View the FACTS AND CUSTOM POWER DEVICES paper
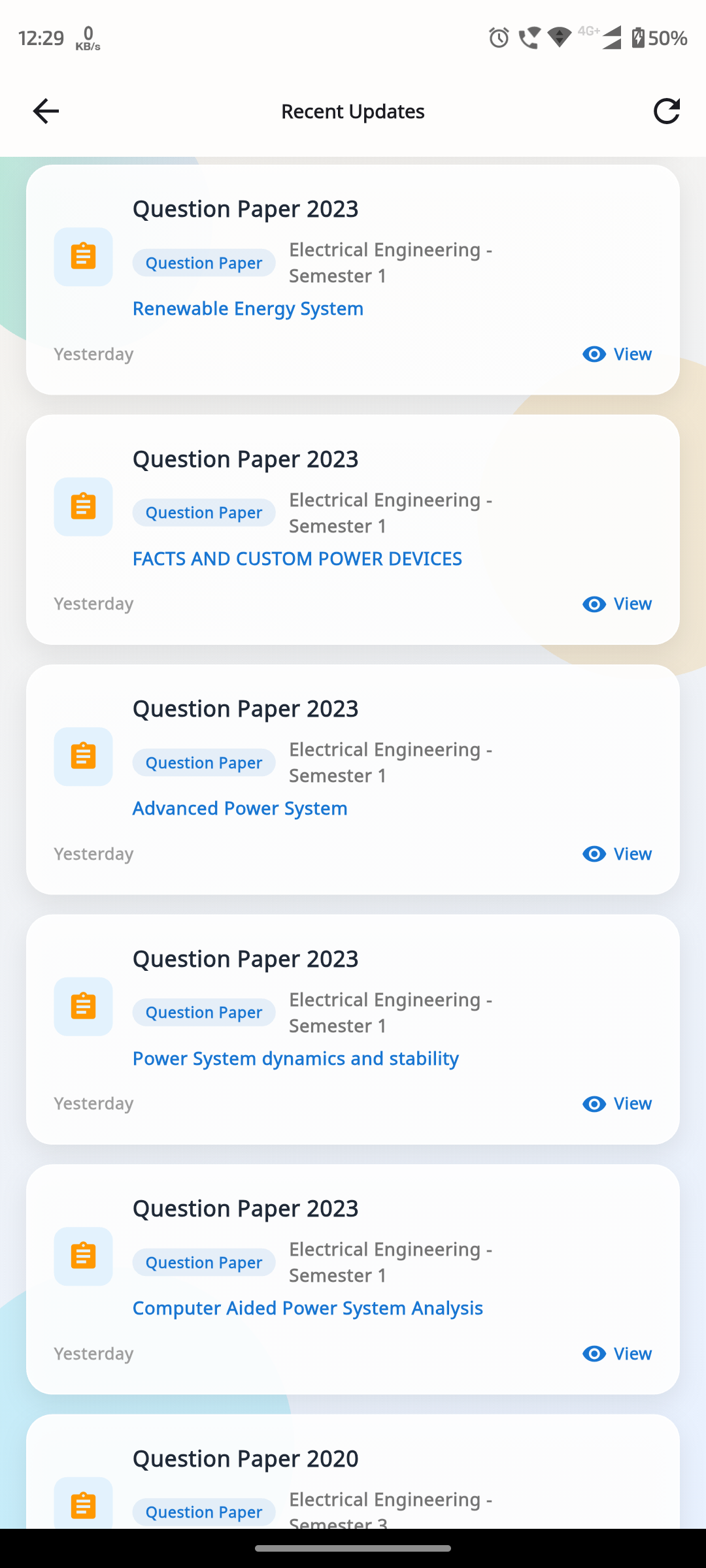 (x=631, y=604)
